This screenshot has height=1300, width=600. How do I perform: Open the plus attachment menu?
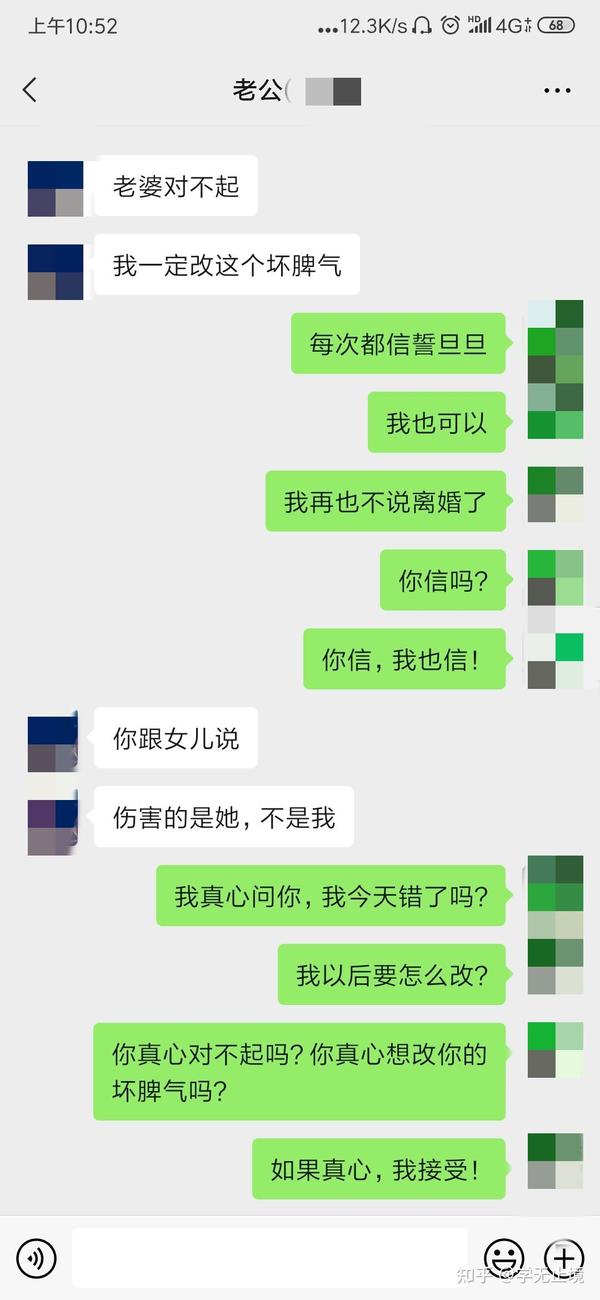(563, 1257)
